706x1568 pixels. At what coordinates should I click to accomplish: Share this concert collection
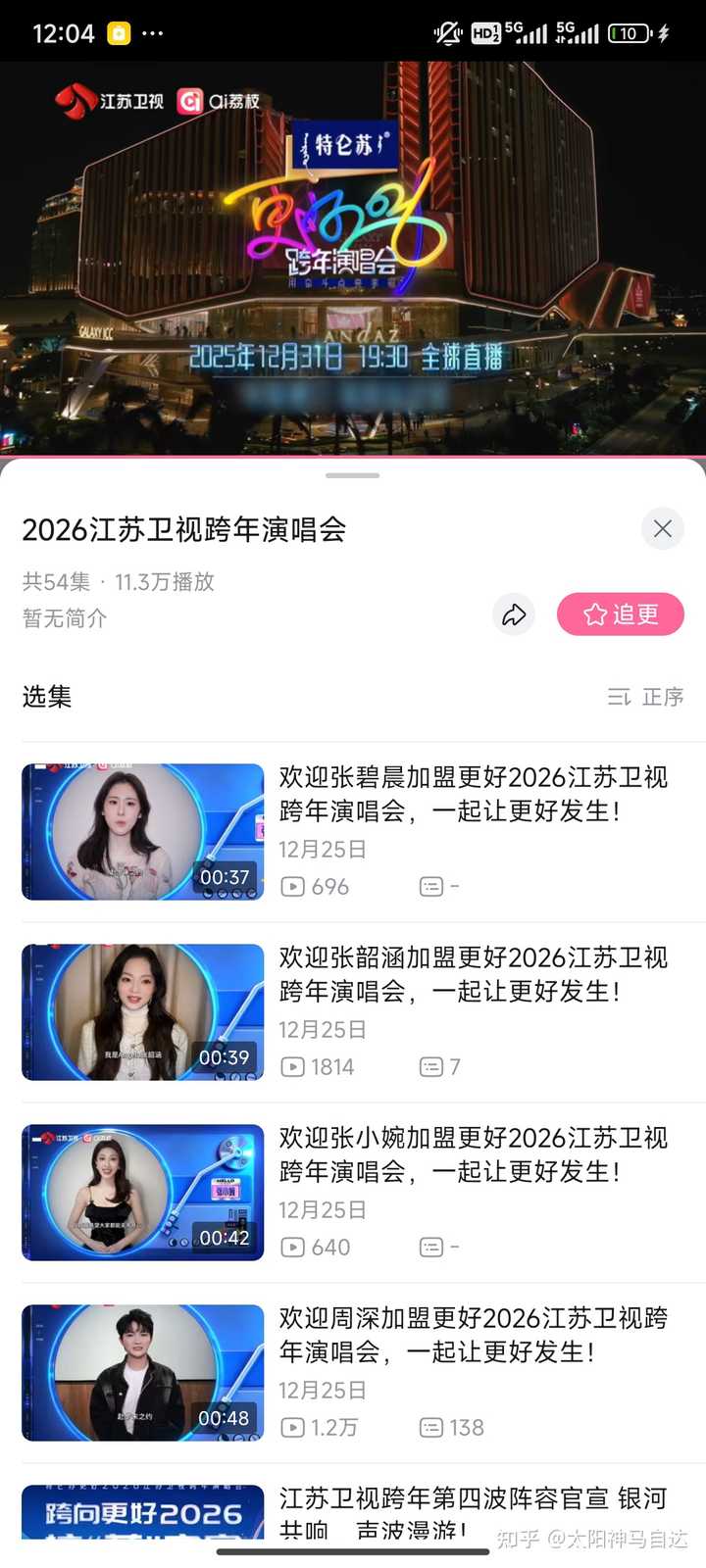(514, 614)
